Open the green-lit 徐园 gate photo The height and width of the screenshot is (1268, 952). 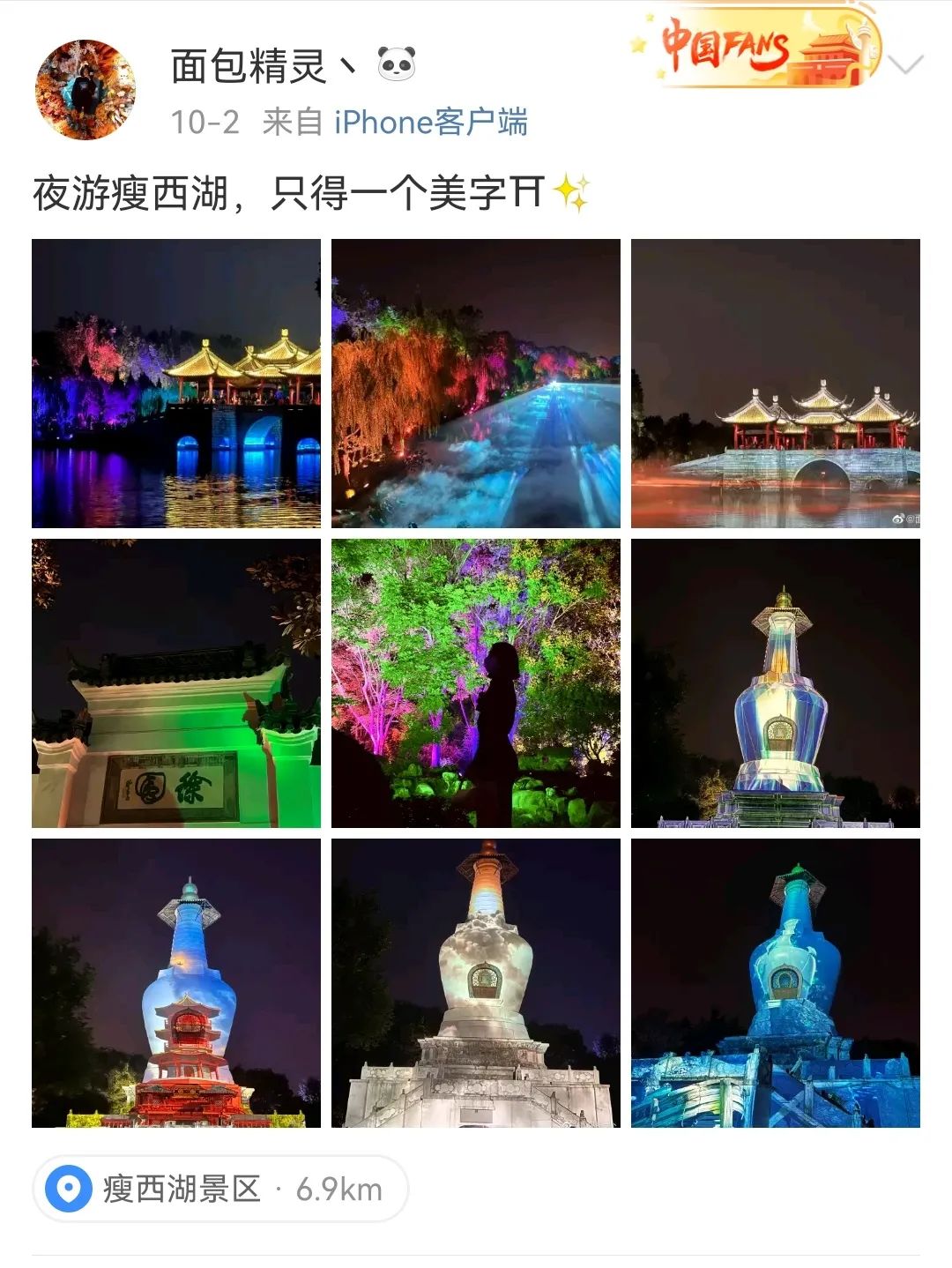click(x=176, y=683)
